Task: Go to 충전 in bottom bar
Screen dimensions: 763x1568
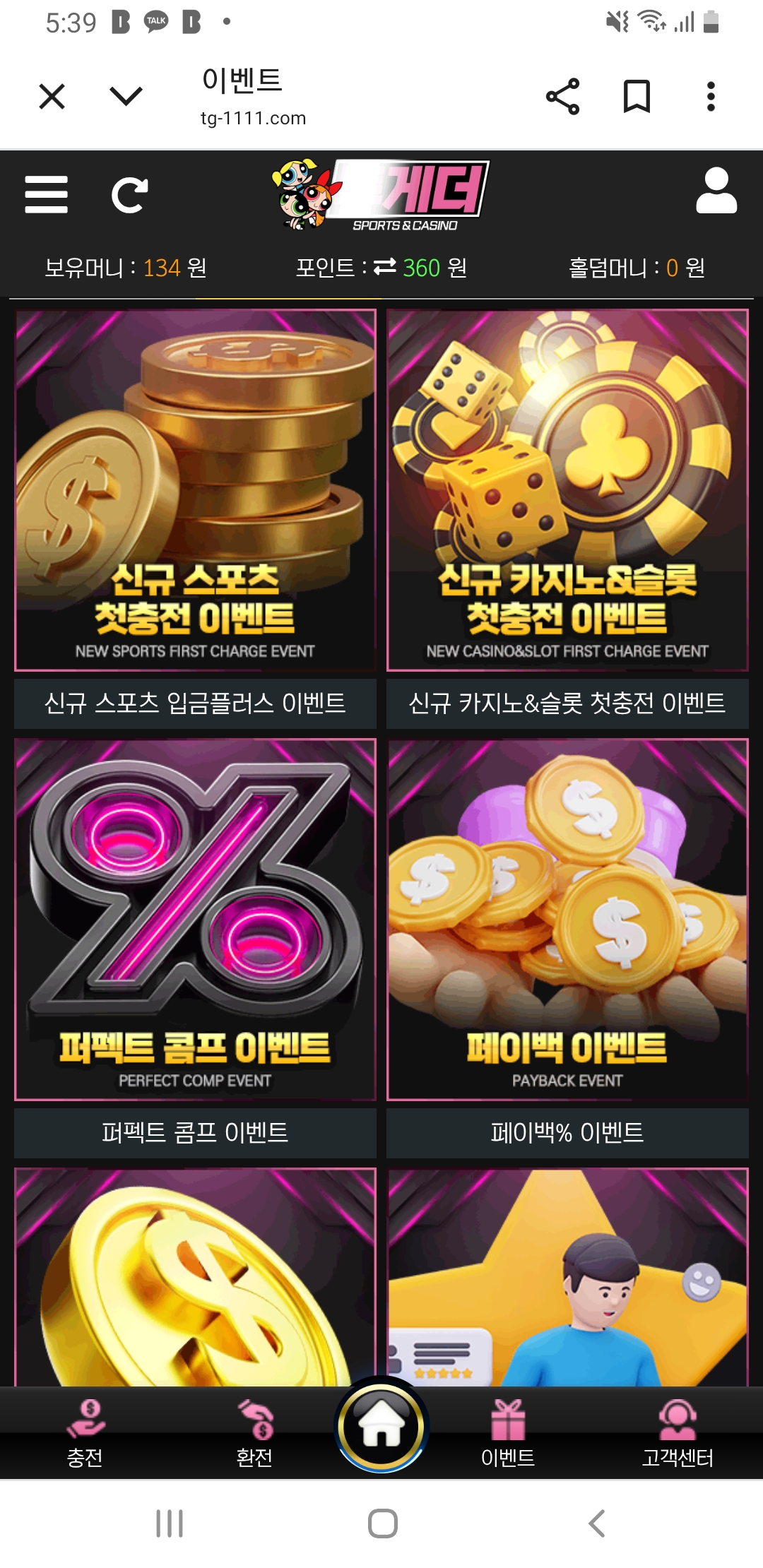Action: tap(85, 1433)
